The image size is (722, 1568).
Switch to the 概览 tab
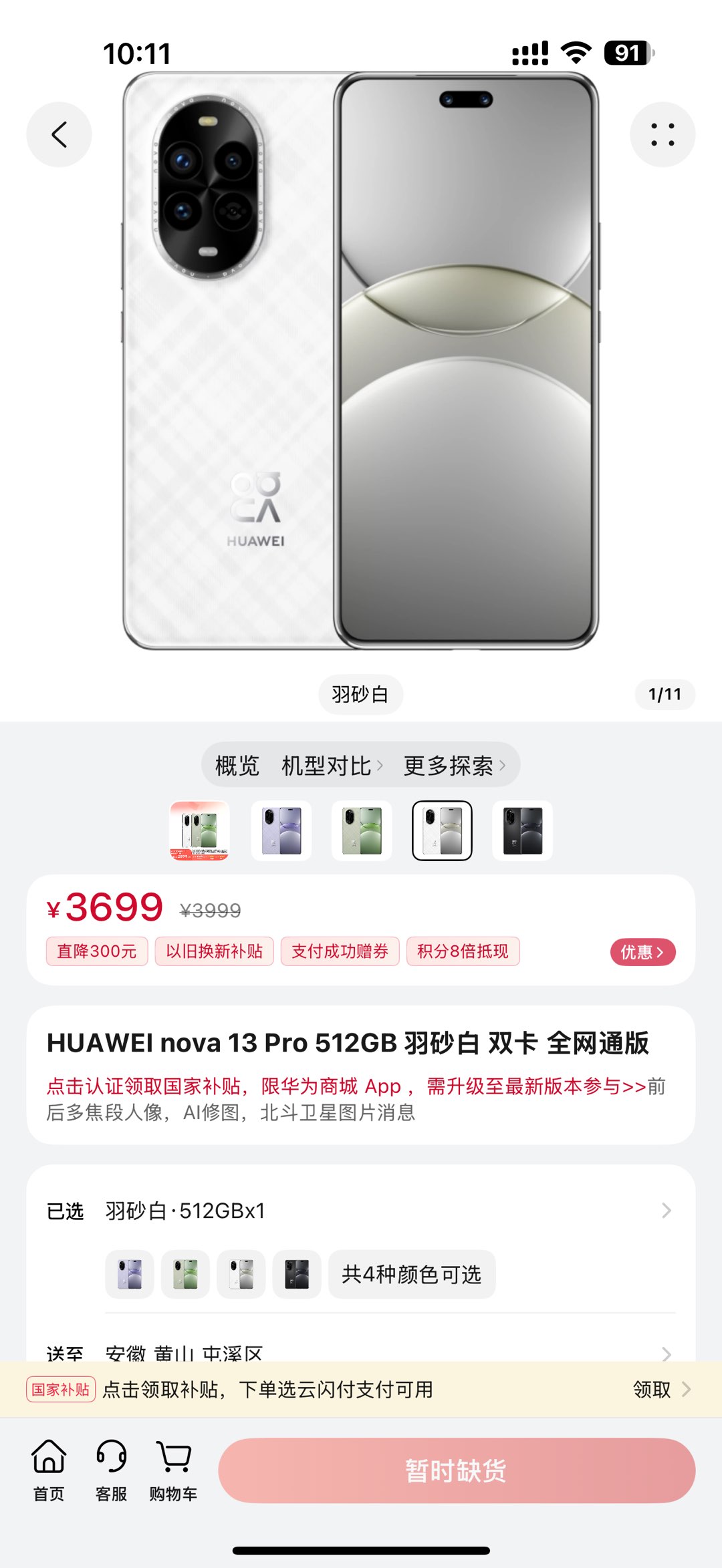(x=237, y=766)
